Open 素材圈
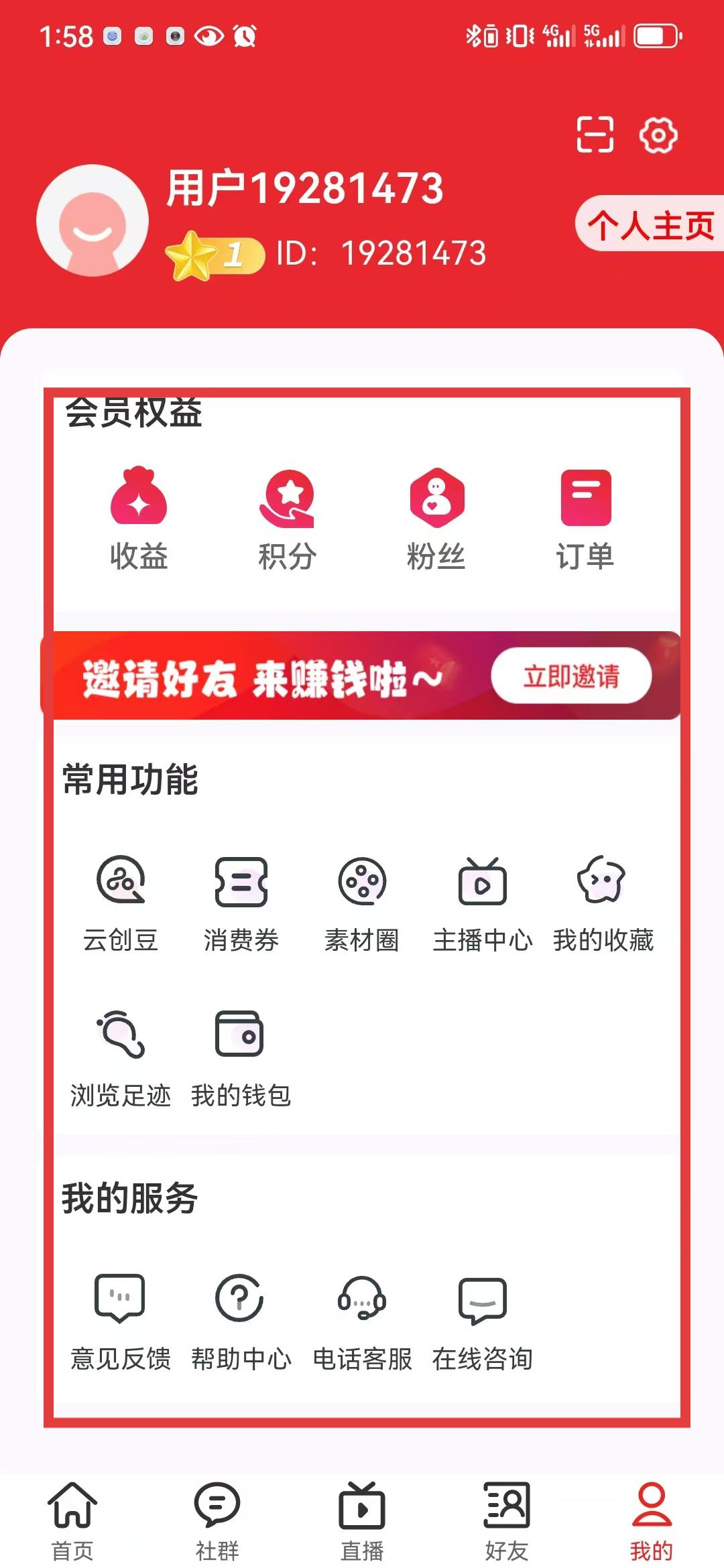Viewport: 724px width, 1568px height. 362,903
